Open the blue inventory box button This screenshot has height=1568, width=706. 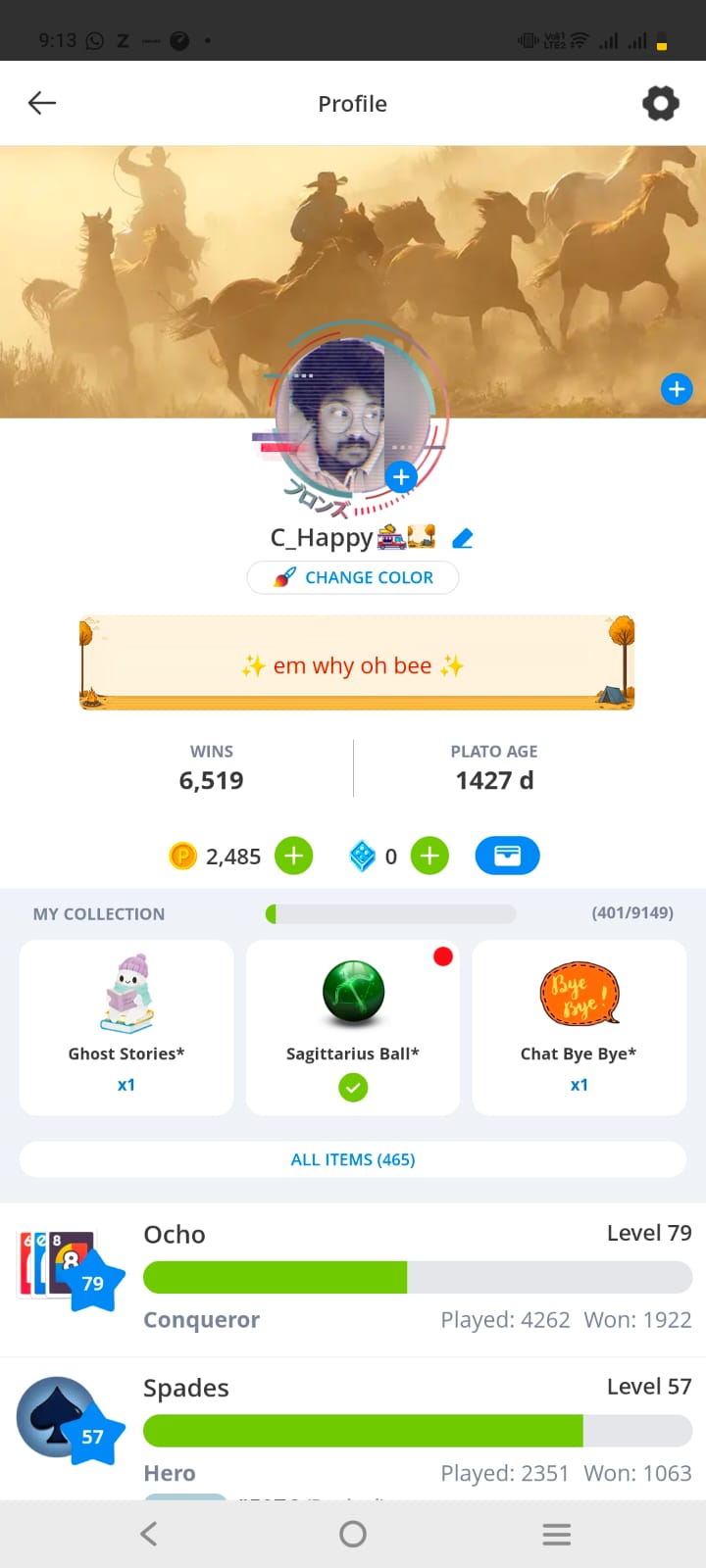tap(507, 856)
